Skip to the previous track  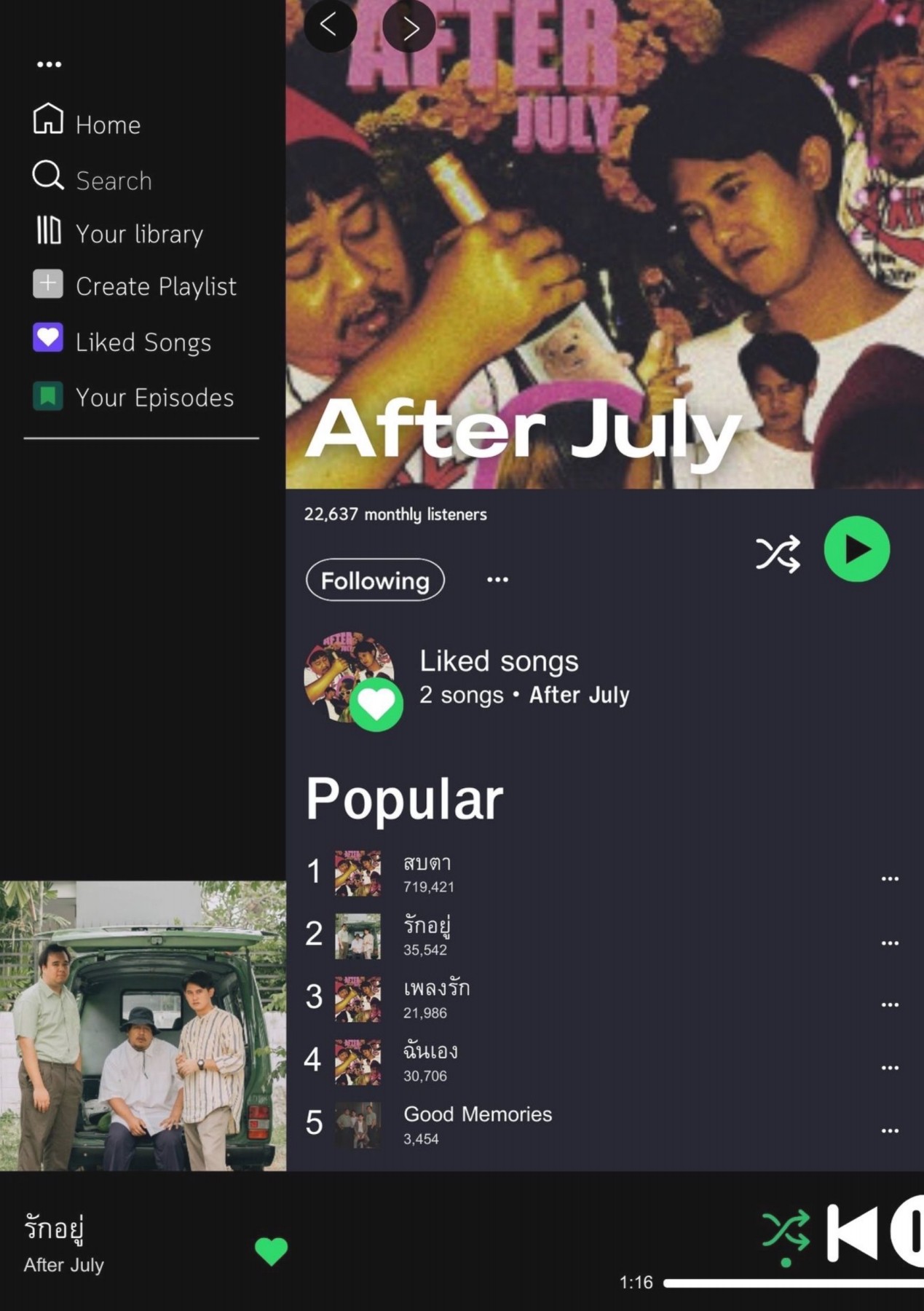coord(852,1232)
